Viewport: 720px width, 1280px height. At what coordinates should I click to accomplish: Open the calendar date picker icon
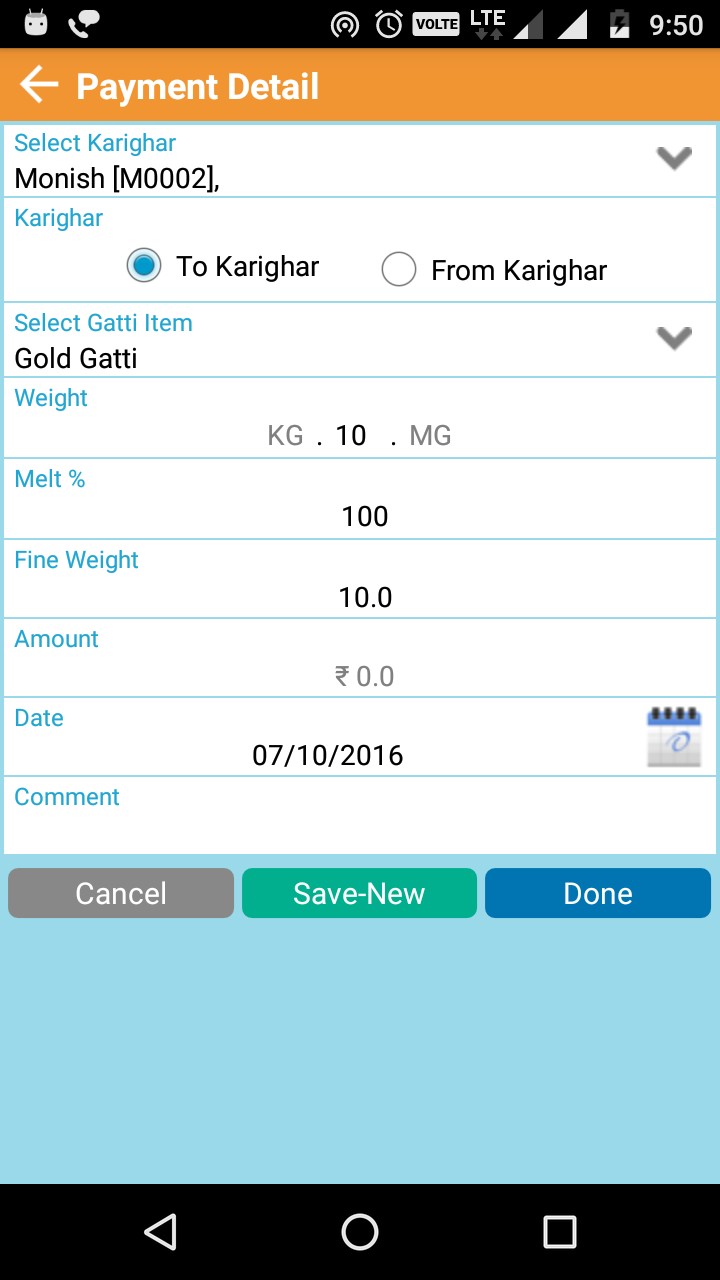point(674,738)
